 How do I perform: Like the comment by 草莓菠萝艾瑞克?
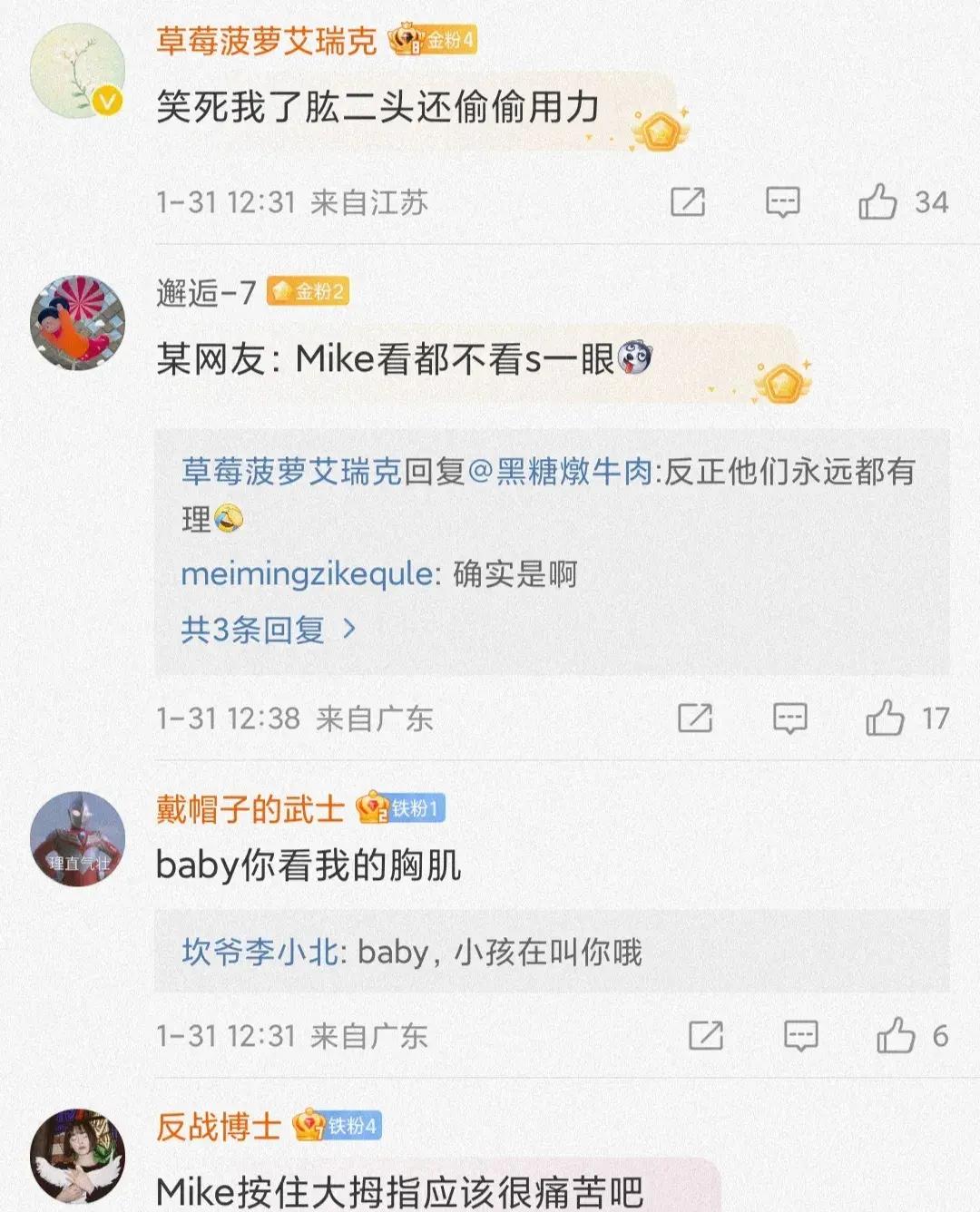click(x=877, y=201)
